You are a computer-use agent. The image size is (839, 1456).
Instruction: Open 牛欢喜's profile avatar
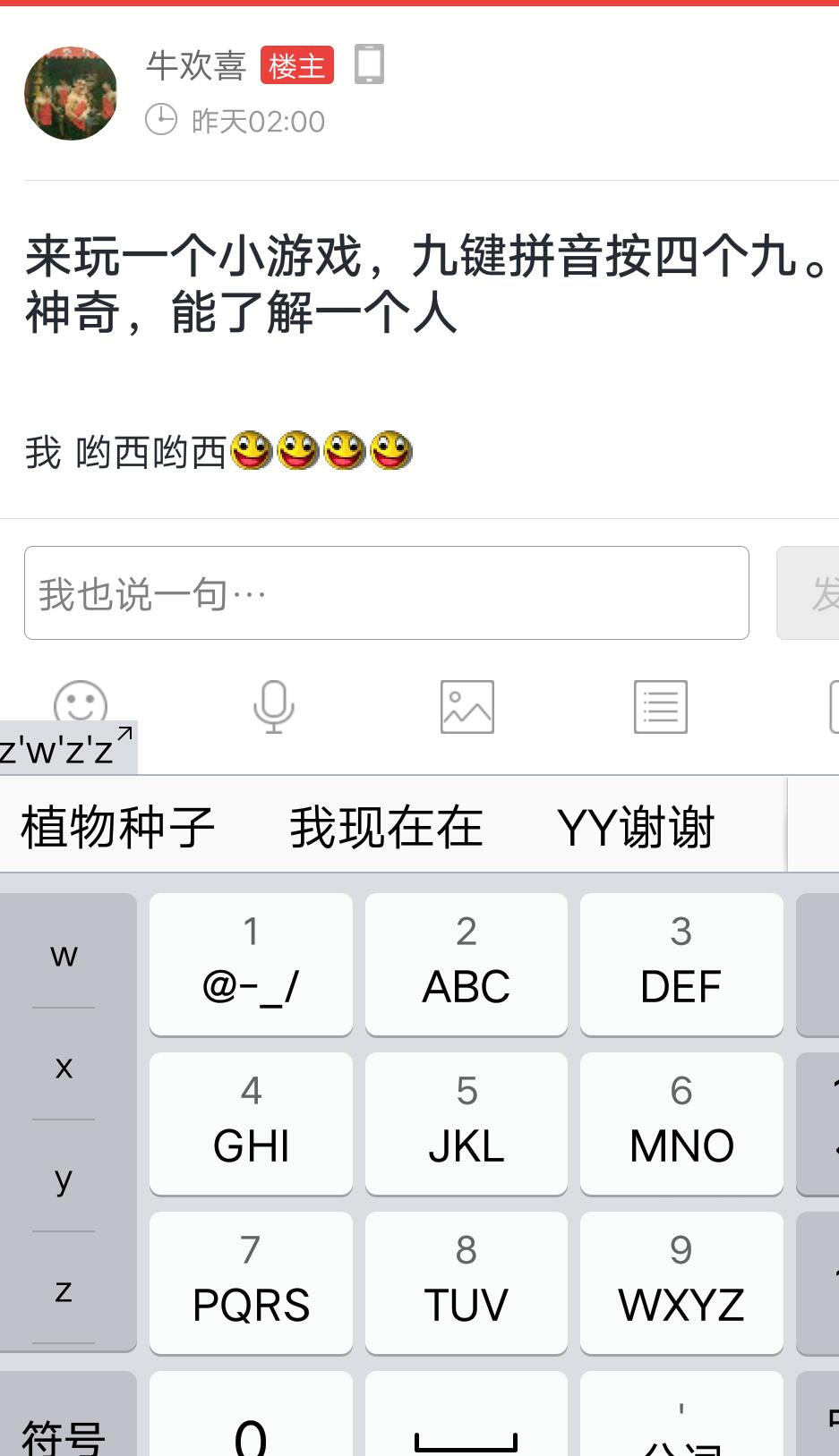71,93
